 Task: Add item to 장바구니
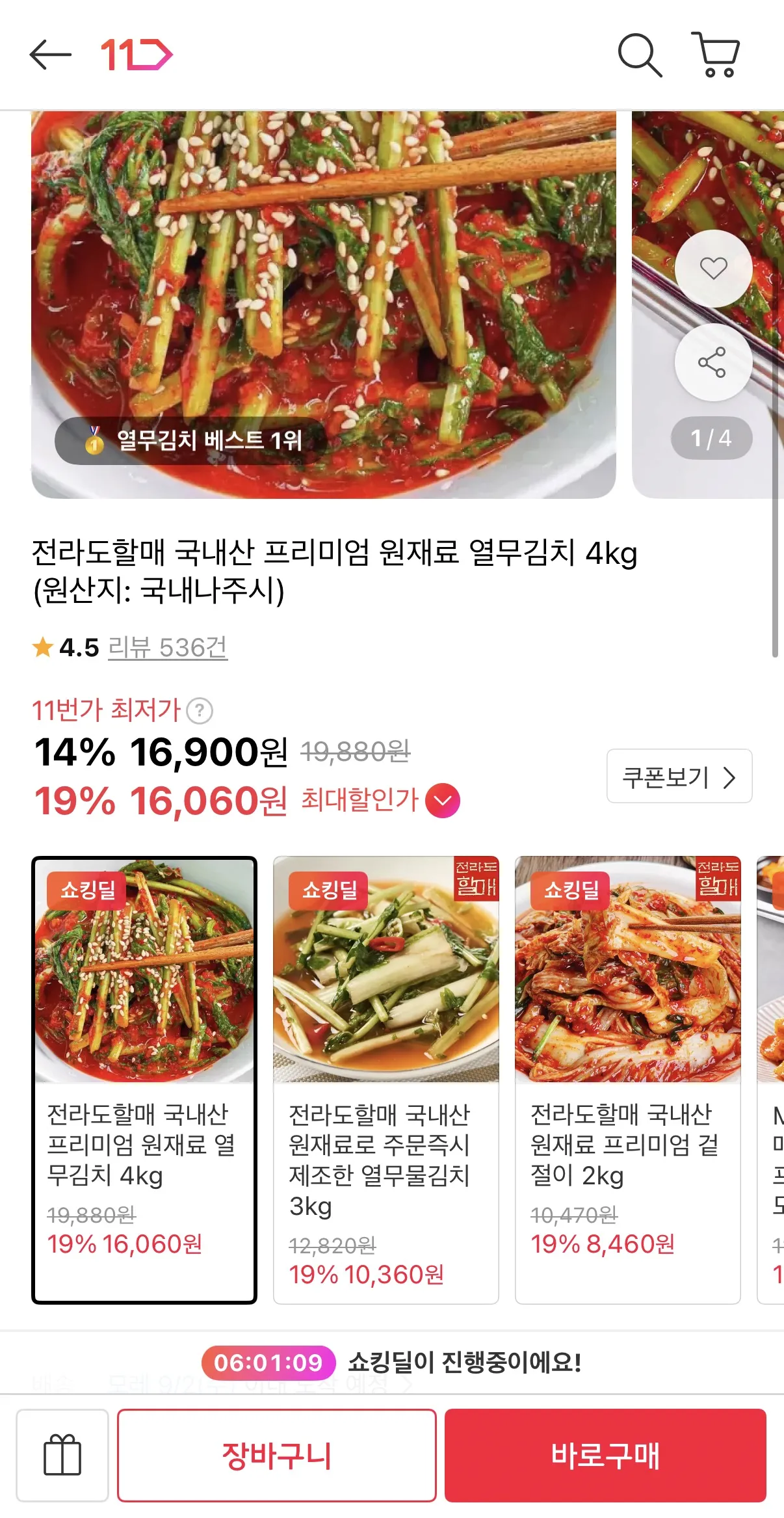pyautogui.click(x=277, y=1456)
